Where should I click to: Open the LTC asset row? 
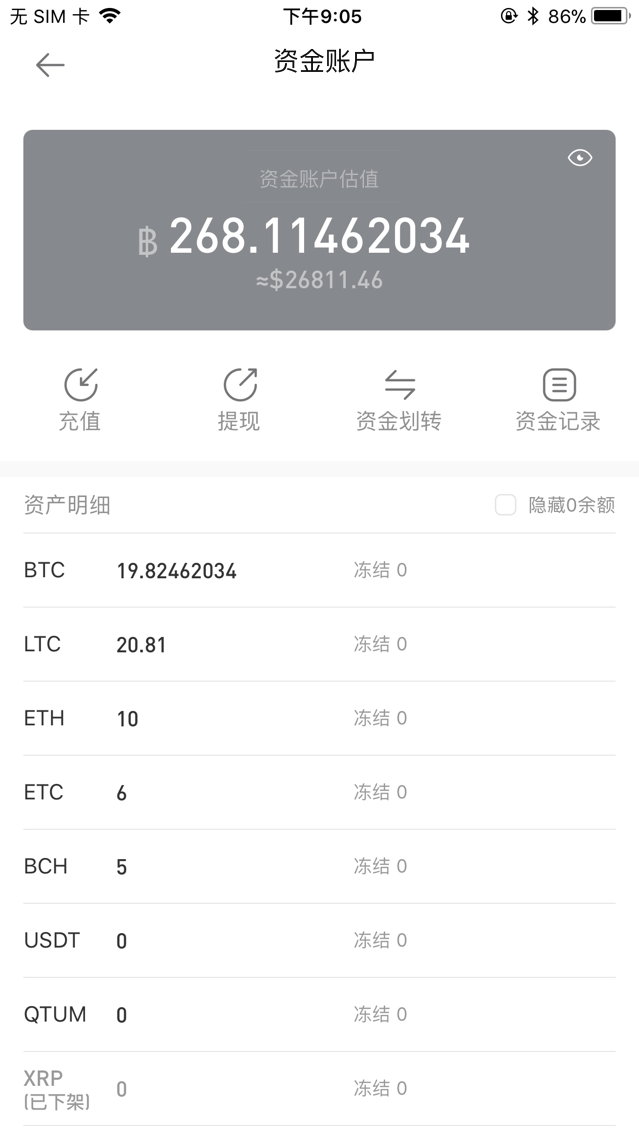pyautogui.click(x=319, y=645)
